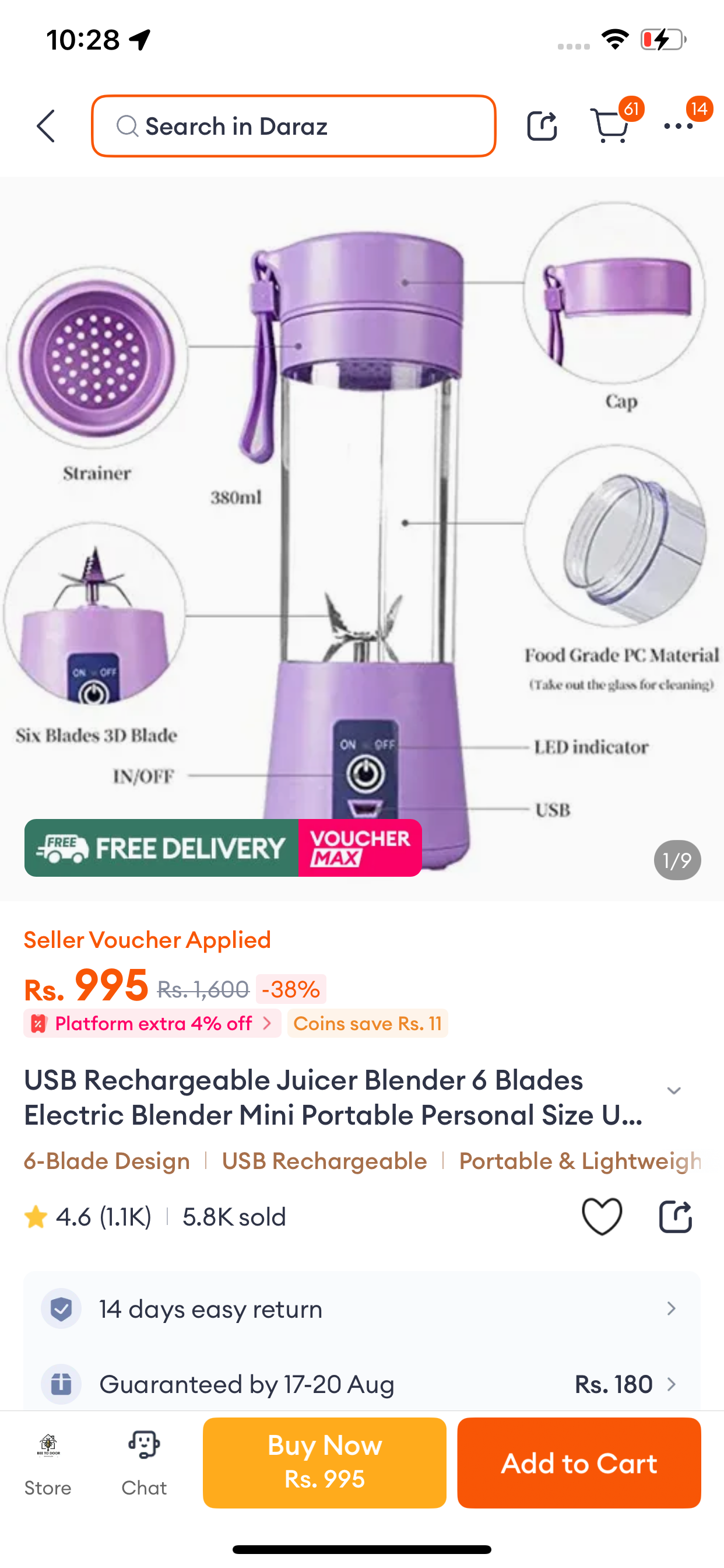
Task: Share product from top toolbar
Action: [x=541, y=126]
